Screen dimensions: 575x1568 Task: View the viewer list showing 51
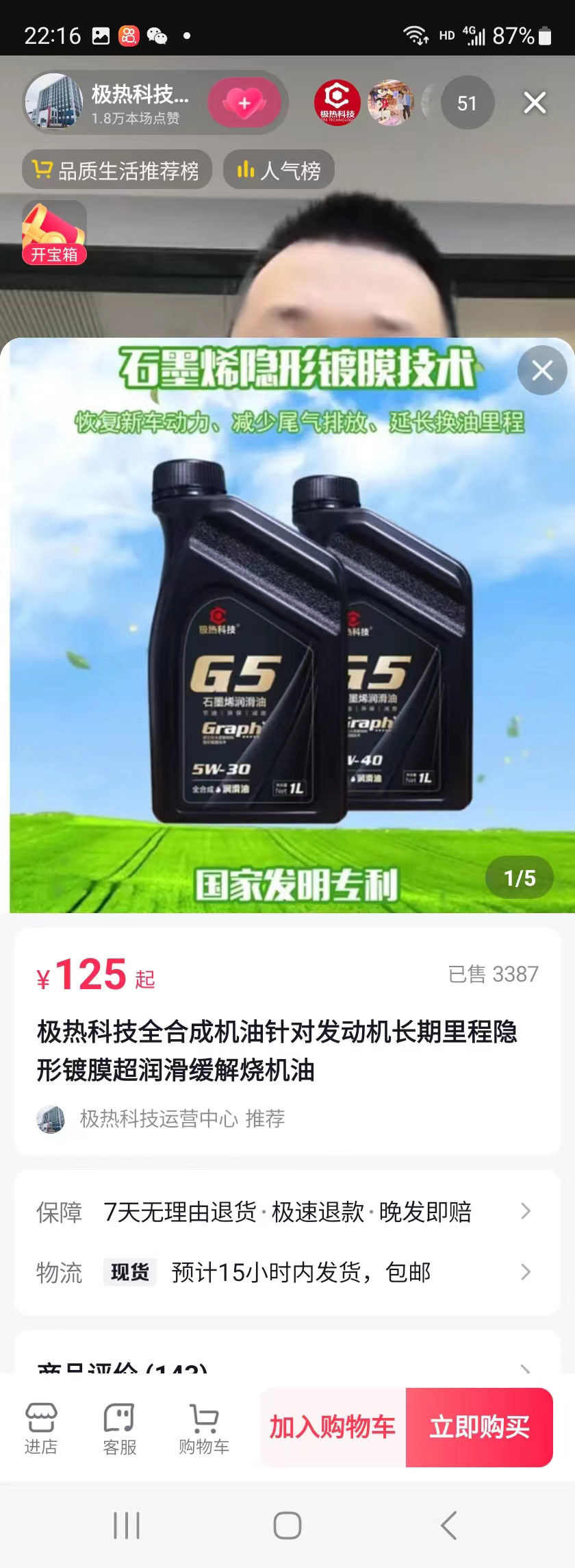(467, 103)
